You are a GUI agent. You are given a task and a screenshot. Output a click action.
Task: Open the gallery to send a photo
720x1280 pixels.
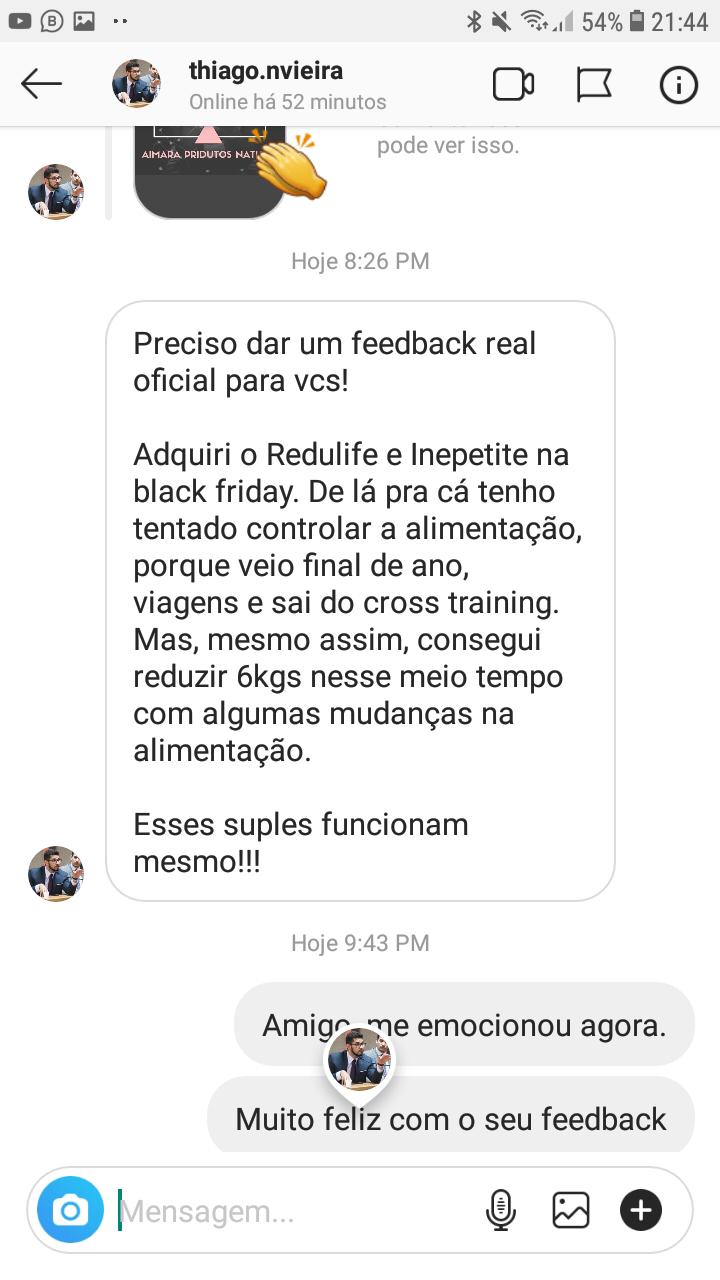570,1211
